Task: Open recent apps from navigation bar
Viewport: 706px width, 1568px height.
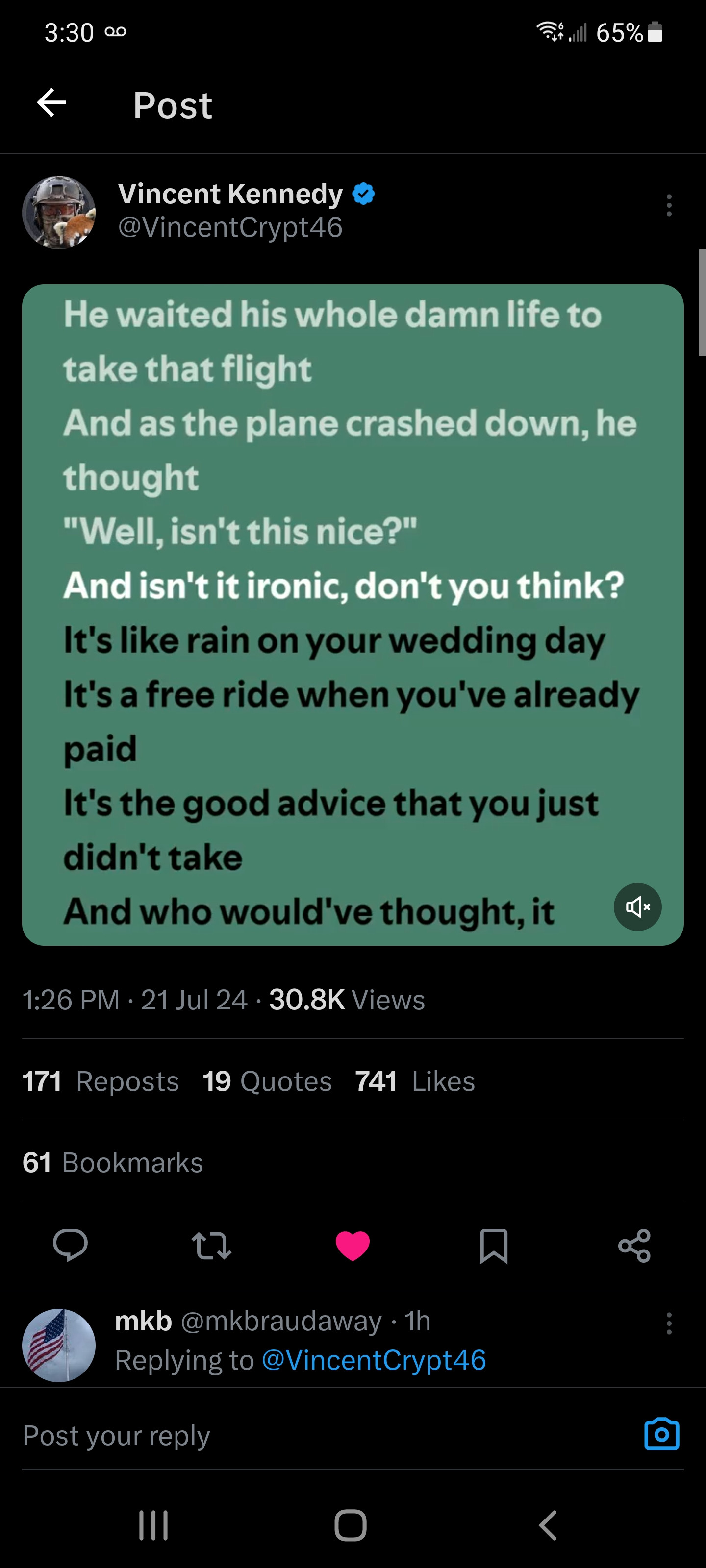Action: [x=153, y=1525]
